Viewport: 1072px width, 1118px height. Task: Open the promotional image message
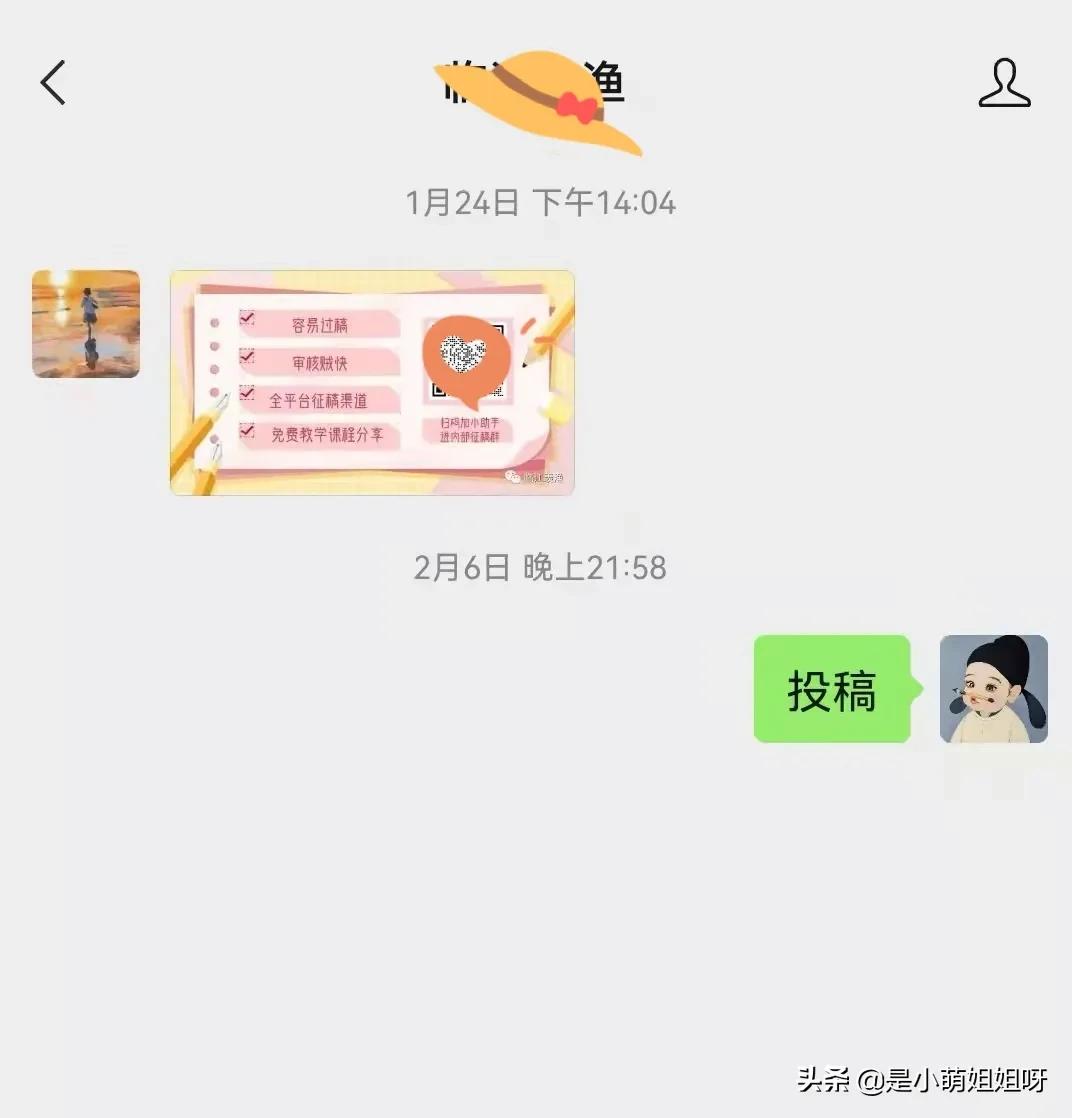(x=372, y=382)
